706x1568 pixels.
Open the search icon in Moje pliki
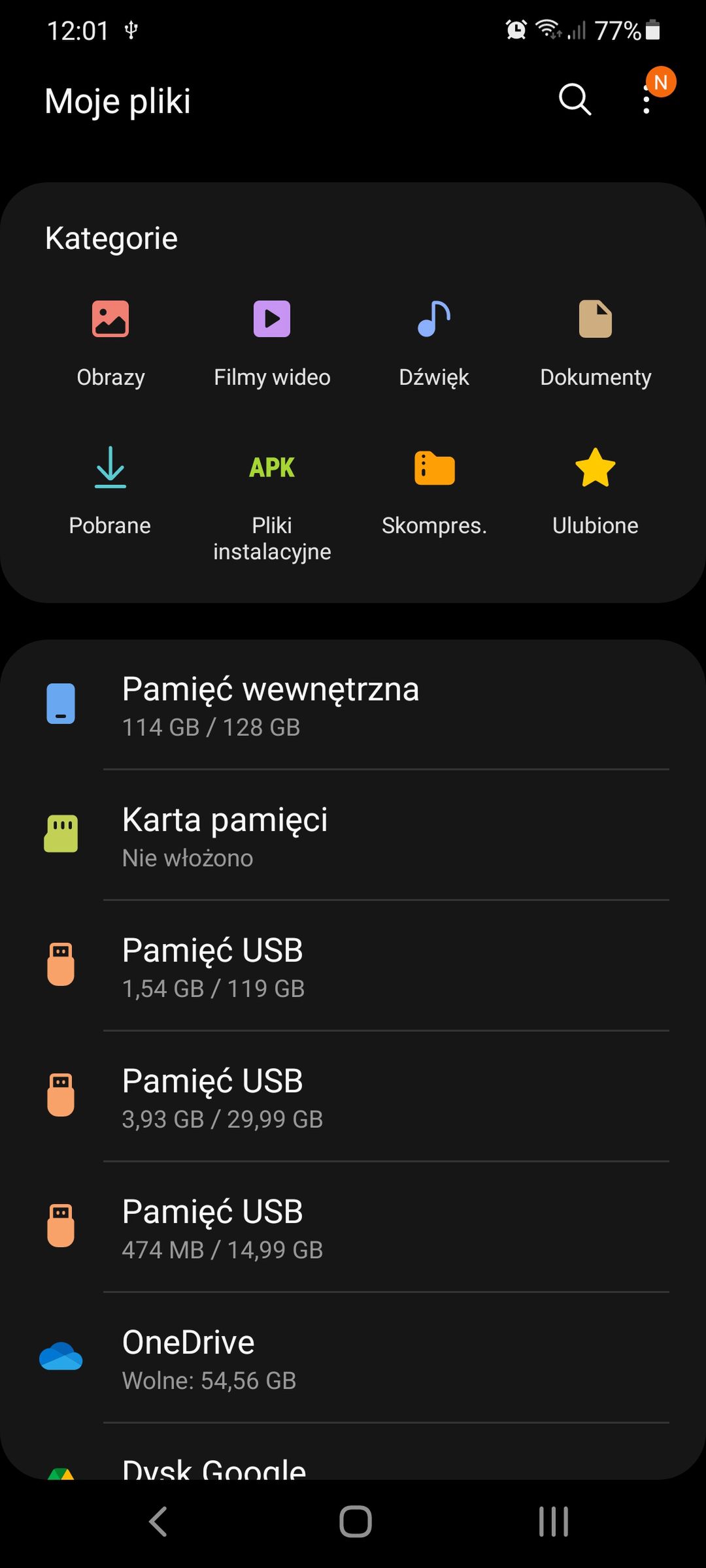(x=575, y=100)
